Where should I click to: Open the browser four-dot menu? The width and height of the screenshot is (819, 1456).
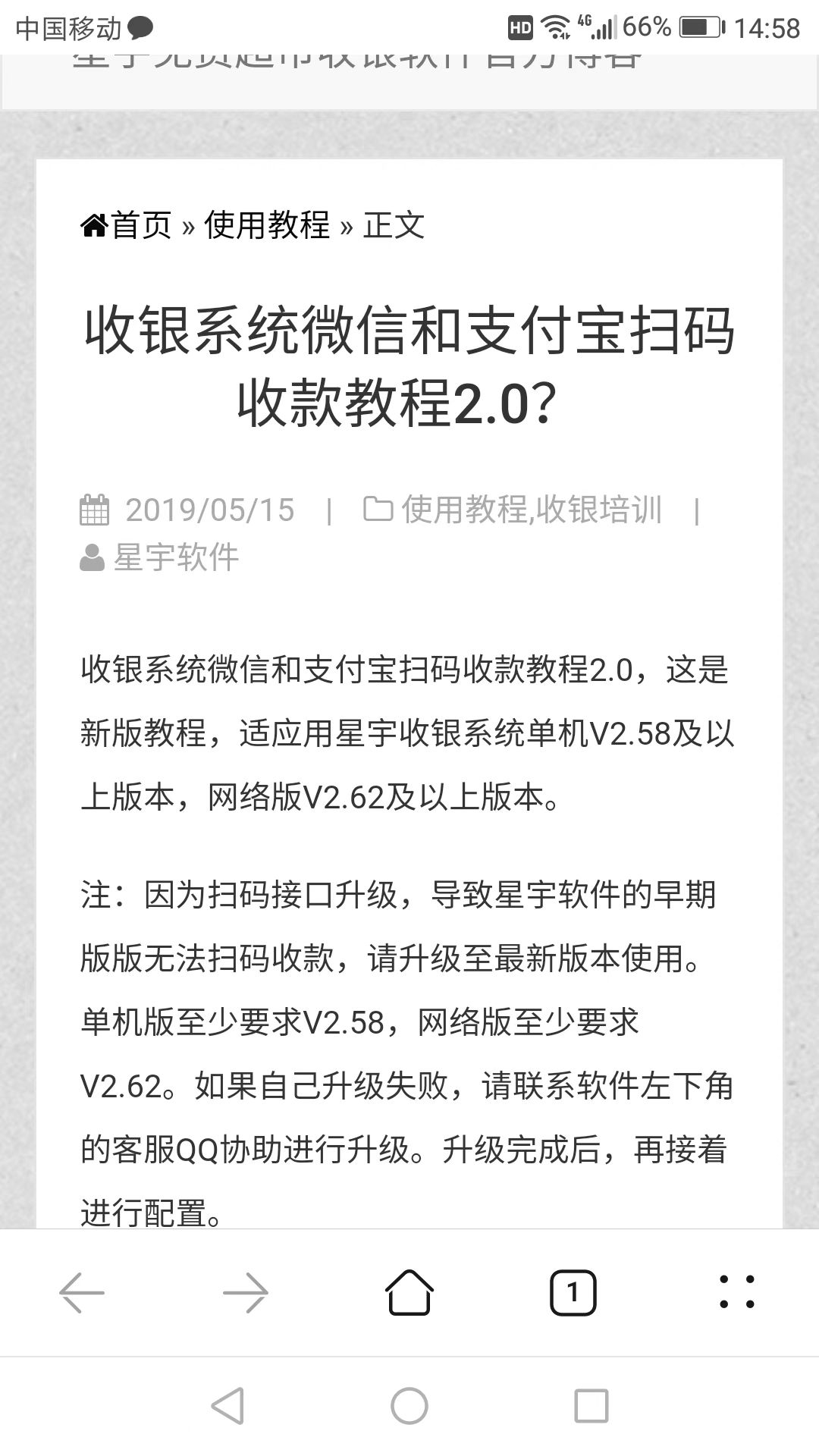[x=737, y=1292]
